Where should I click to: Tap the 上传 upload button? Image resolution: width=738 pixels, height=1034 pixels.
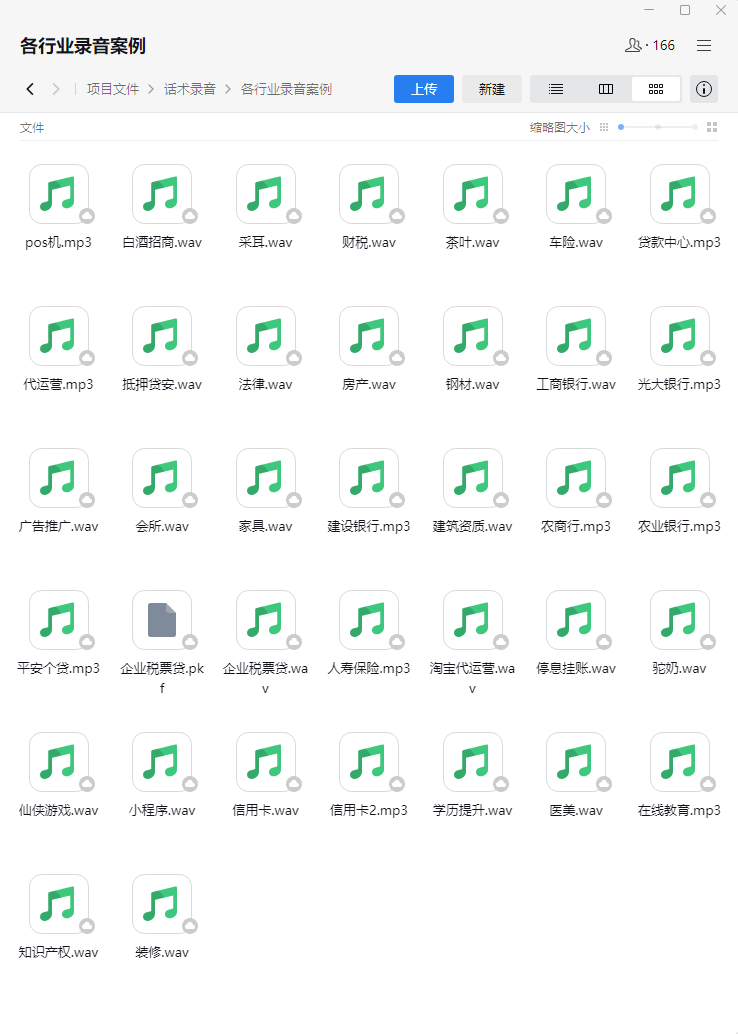pos(424,89)
